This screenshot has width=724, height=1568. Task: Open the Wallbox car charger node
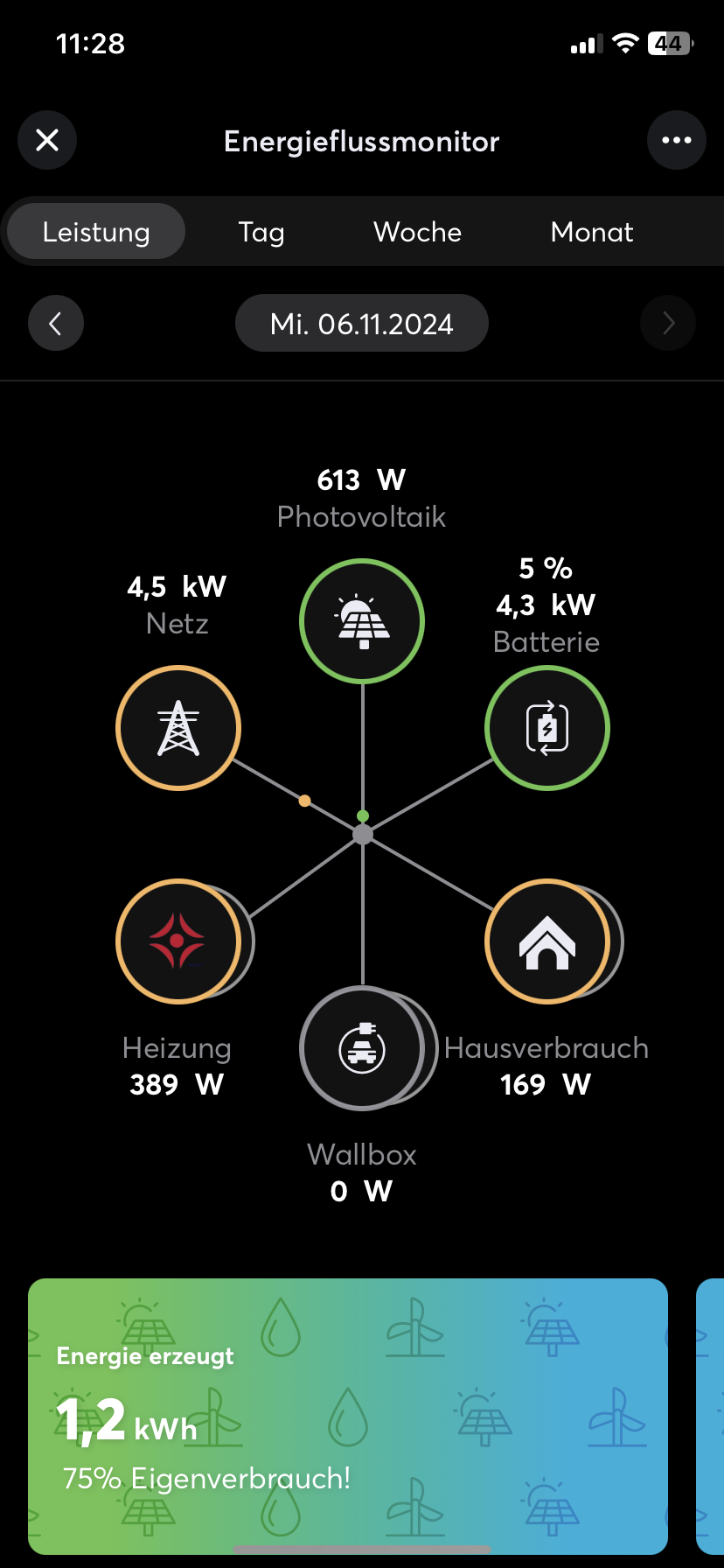coord(362,1047)
